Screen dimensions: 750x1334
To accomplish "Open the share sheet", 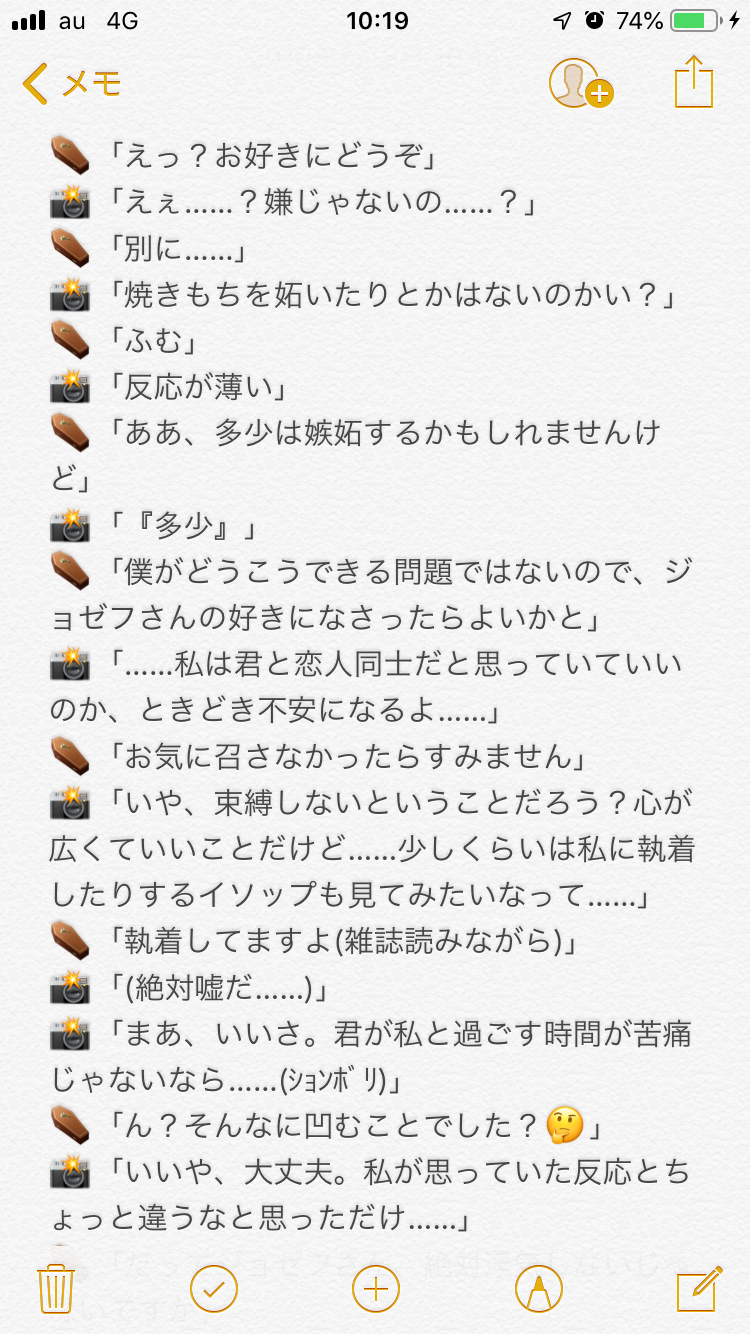I will (x=693, y=82).
